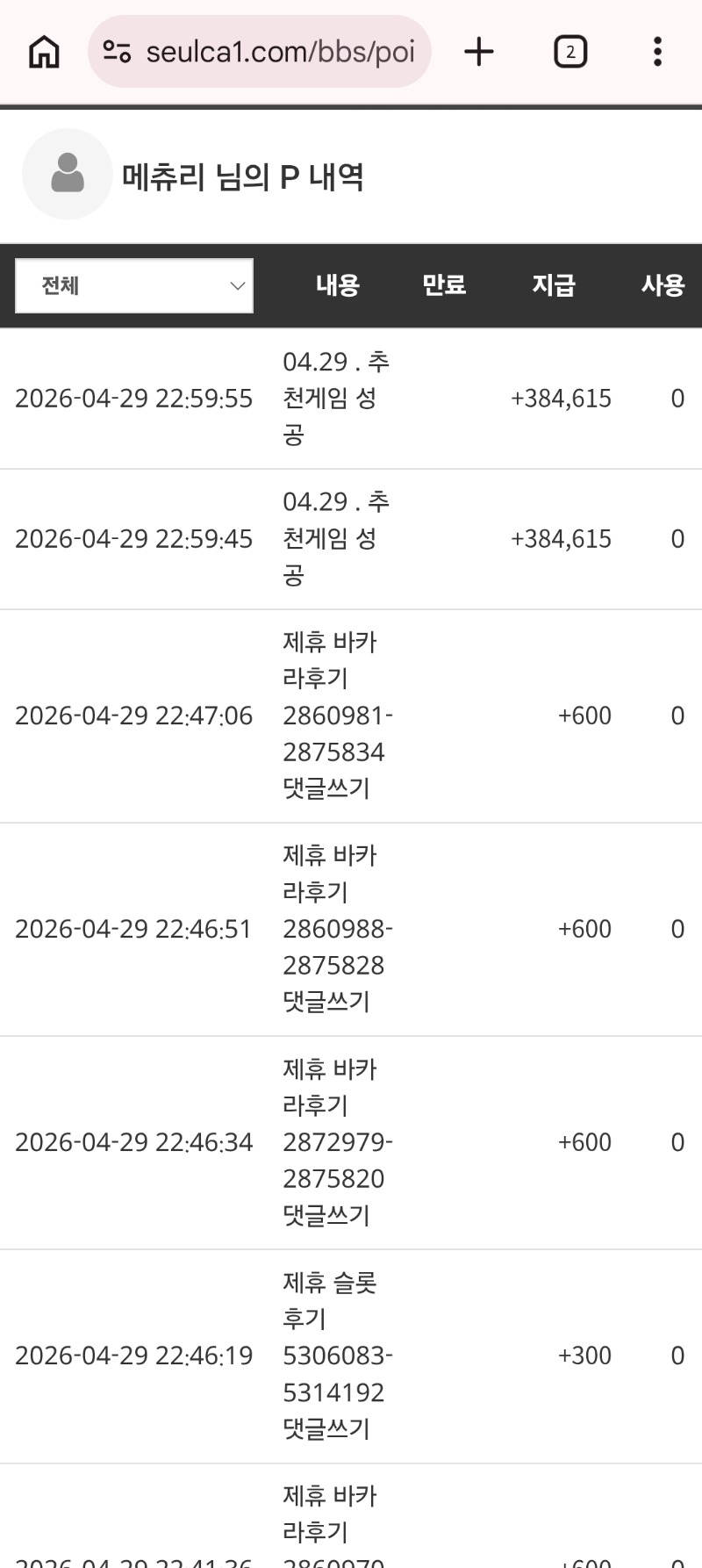Go to the browser home page
Viewport: 702px width, 1568px height.
[x=44, y=52]
